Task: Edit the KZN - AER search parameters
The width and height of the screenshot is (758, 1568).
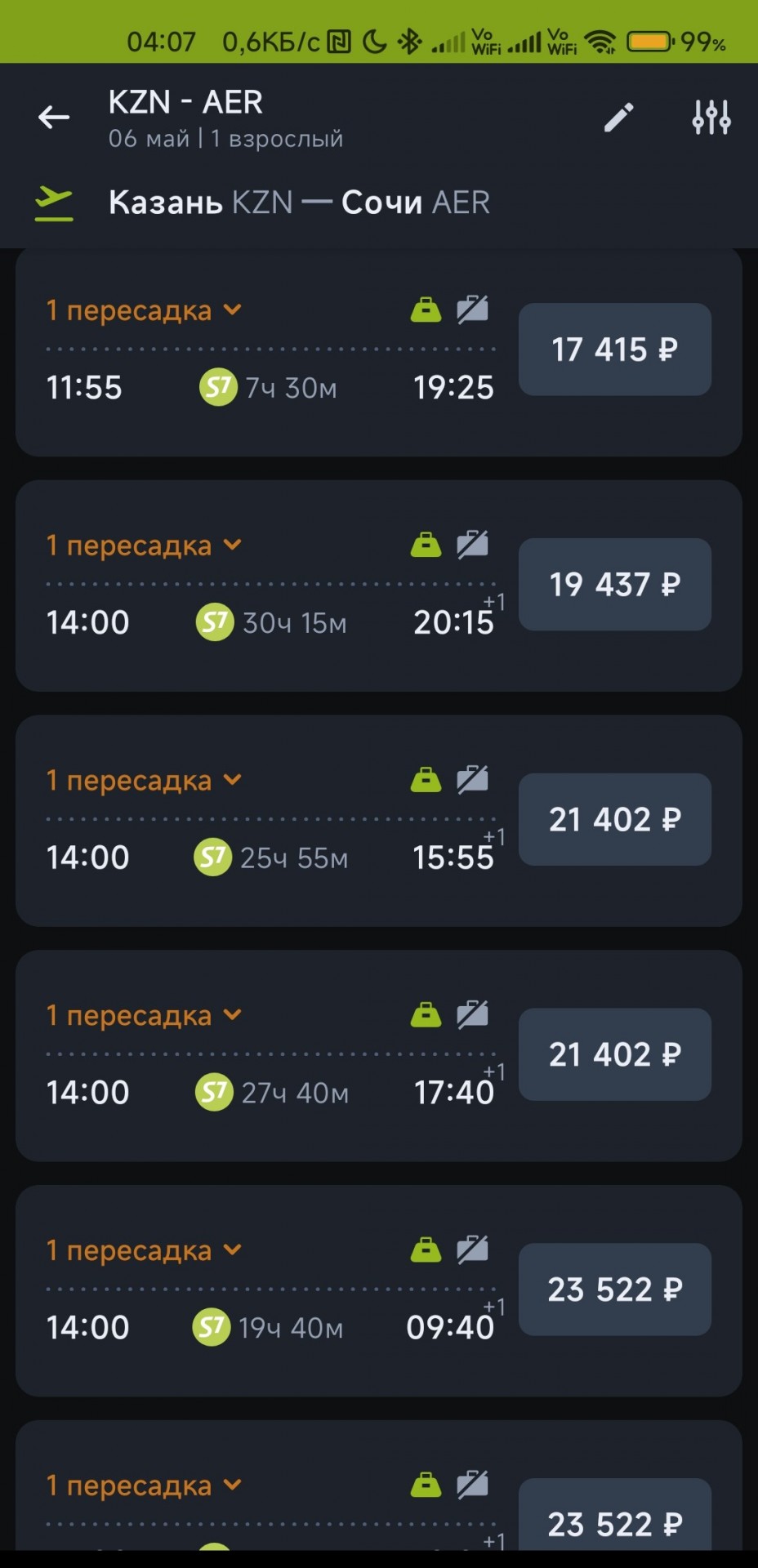Action: click(x=618, y=118)
